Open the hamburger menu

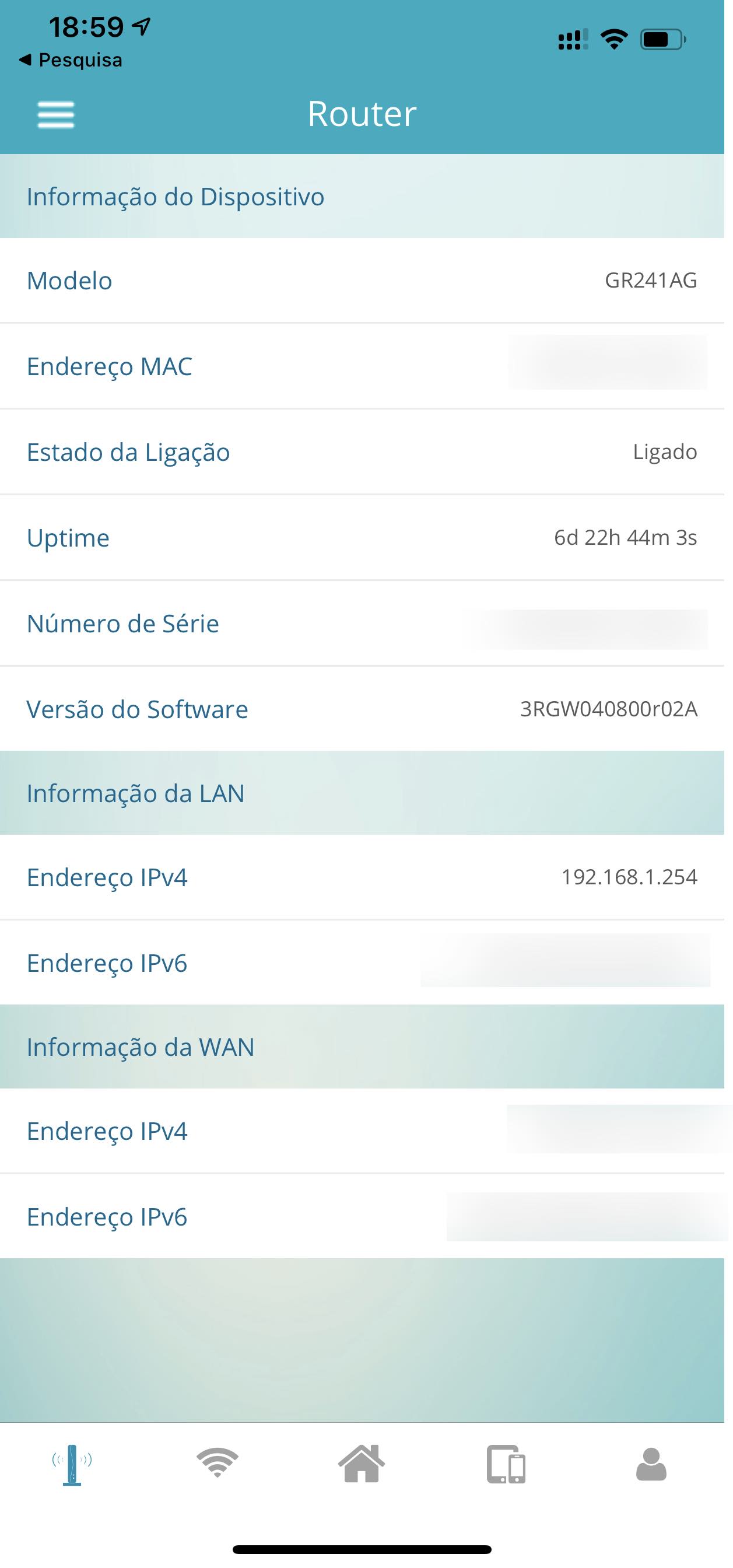tap(56, 114)
